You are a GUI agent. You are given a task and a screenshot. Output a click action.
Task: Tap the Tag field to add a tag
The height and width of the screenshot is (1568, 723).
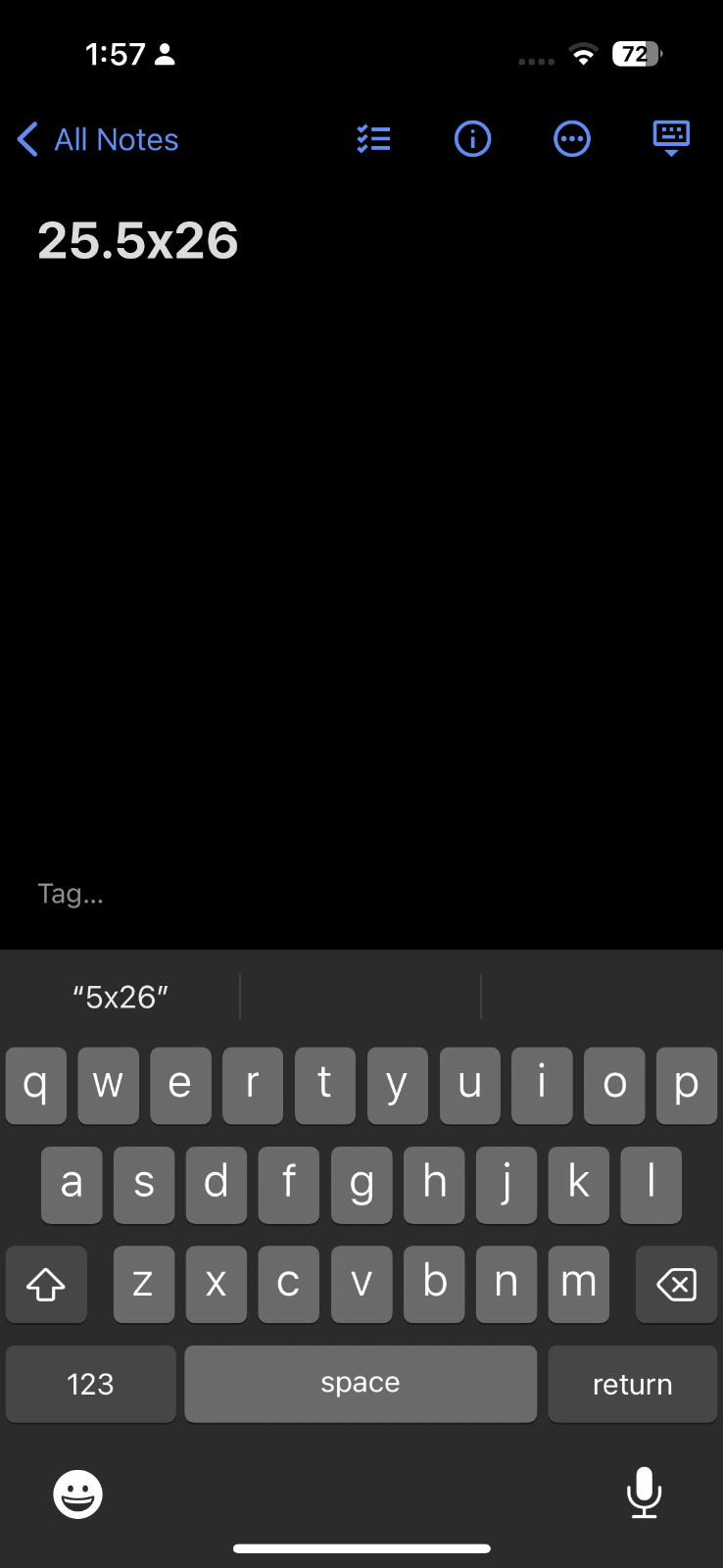71,894
